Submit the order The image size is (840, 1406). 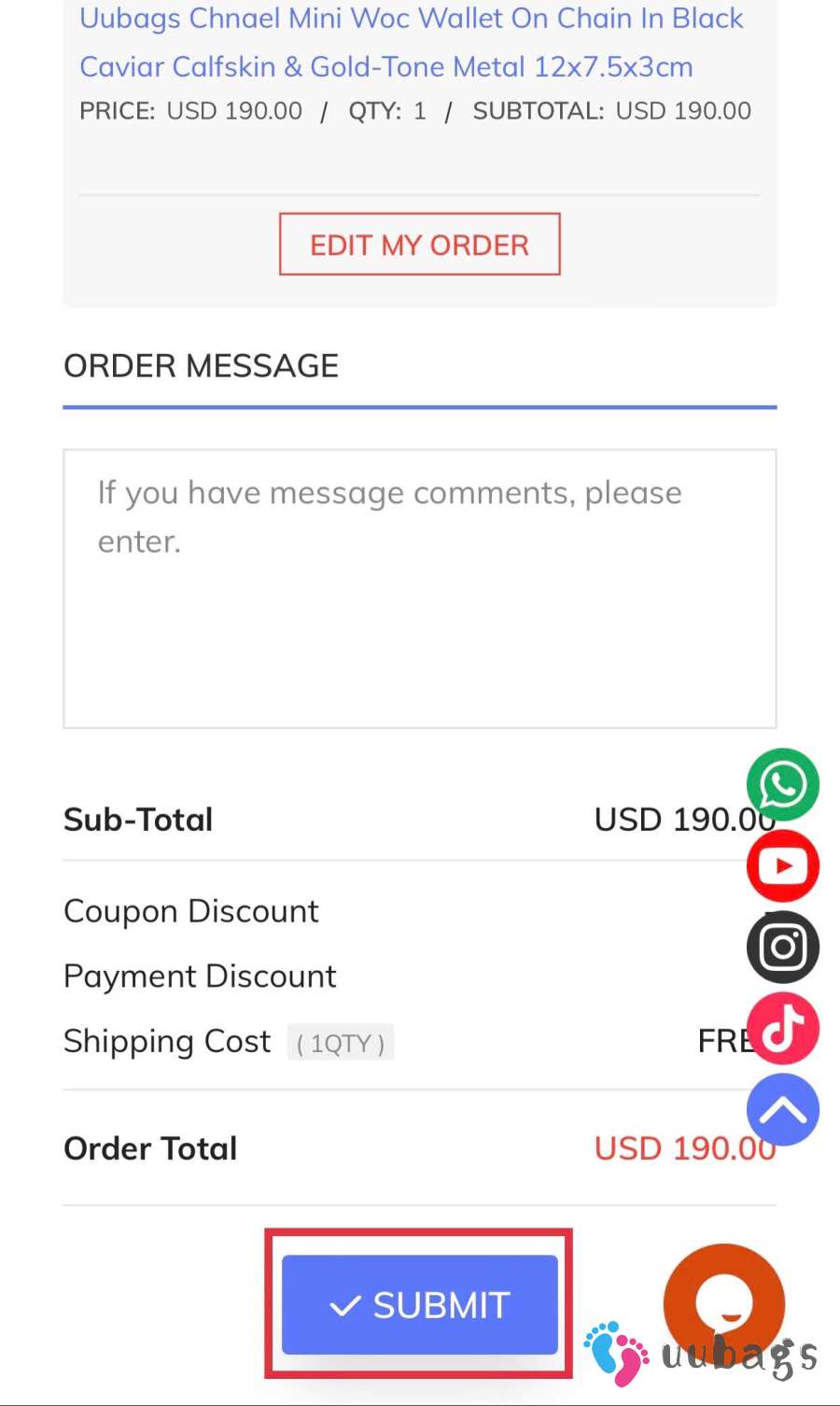click(419, 1304)
